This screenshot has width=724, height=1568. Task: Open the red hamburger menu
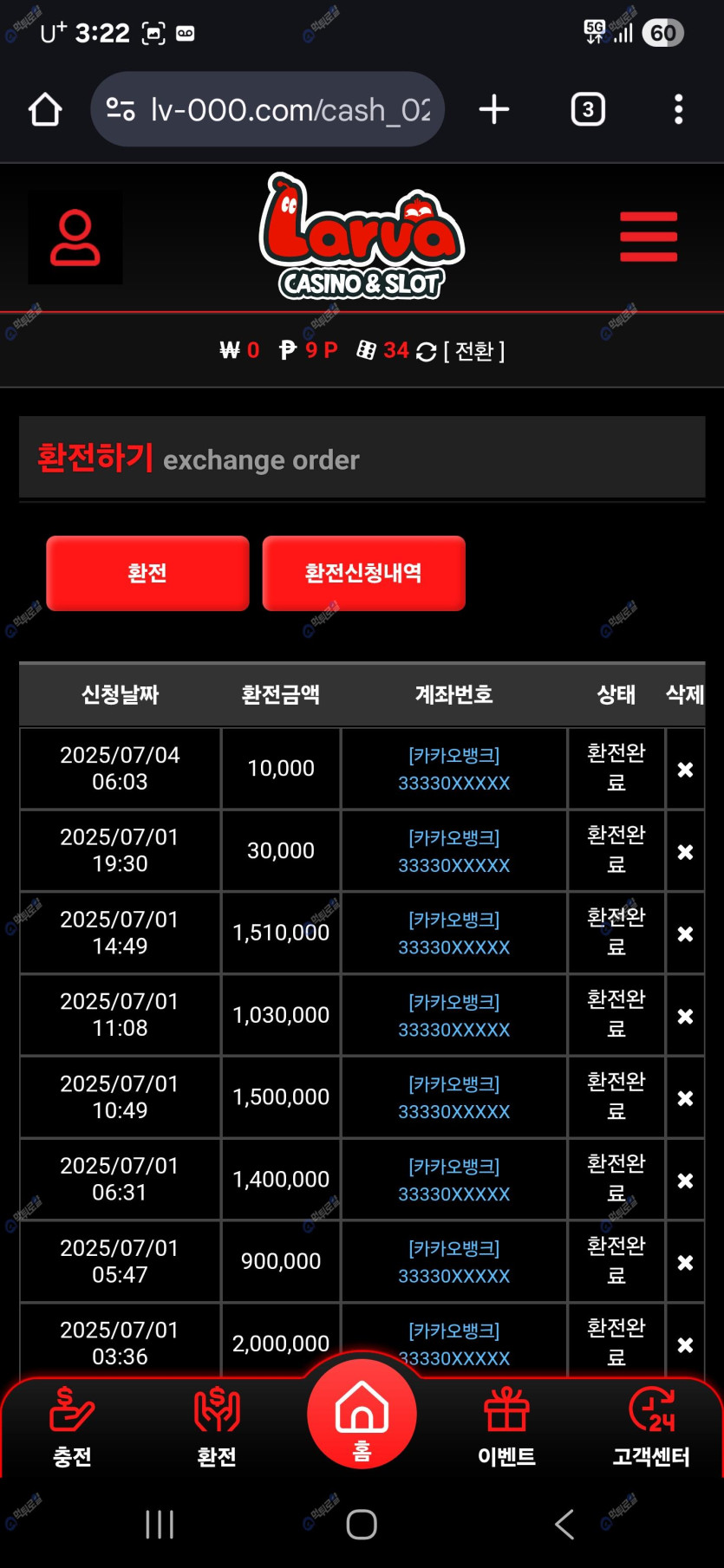pyautogui.click(x=649, y=237)
